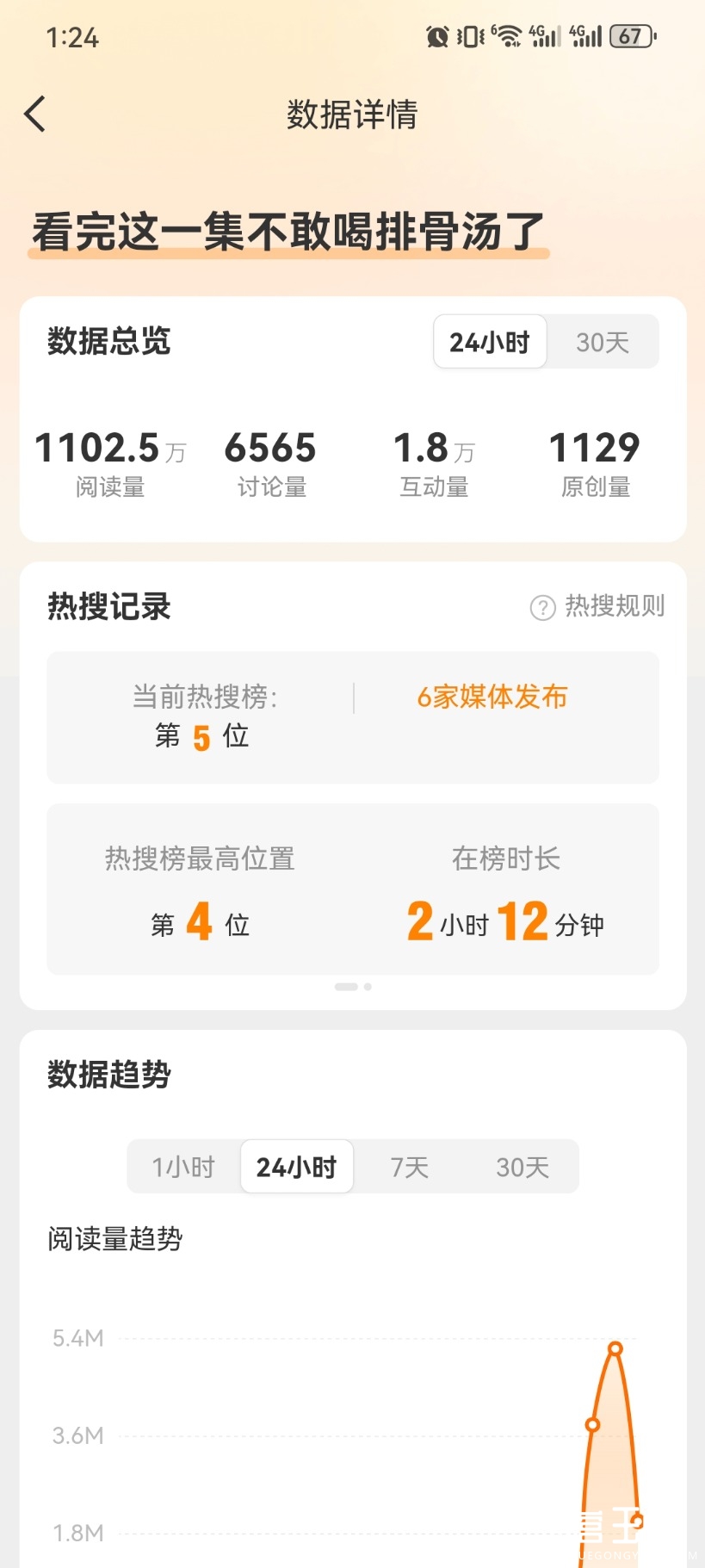The height and width of the screenshot is (1568, 705).
Task: Tap the vibrate mode status icon
Action: [469, 35]
